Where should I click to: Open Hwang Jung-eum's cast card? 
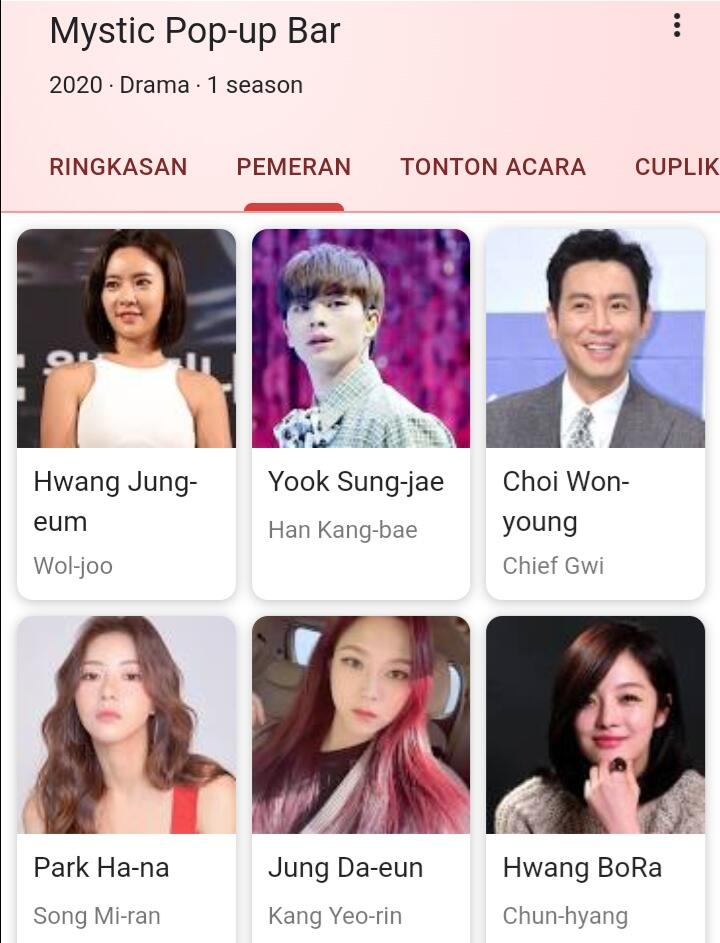pyautogui.click(x=126, y=412)
